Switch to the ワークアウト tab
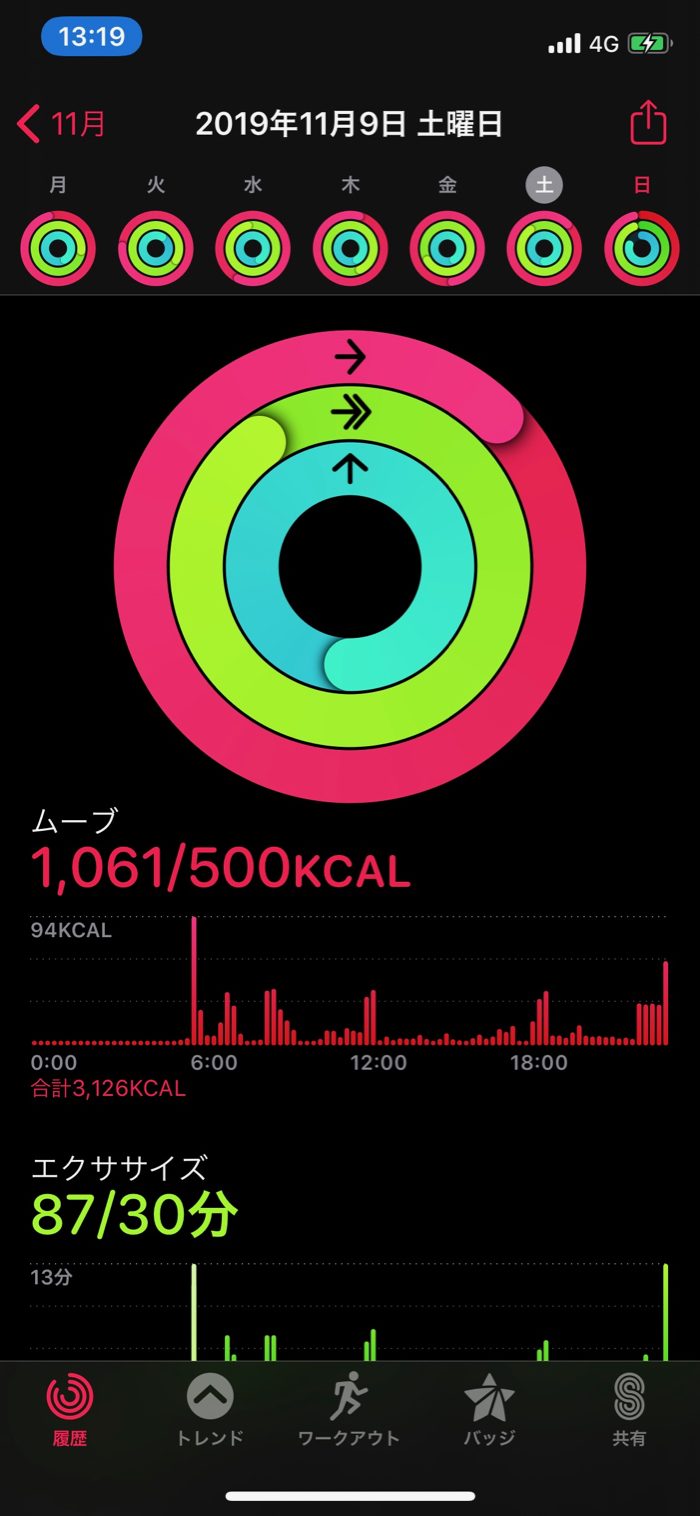 click(349, 1410)
